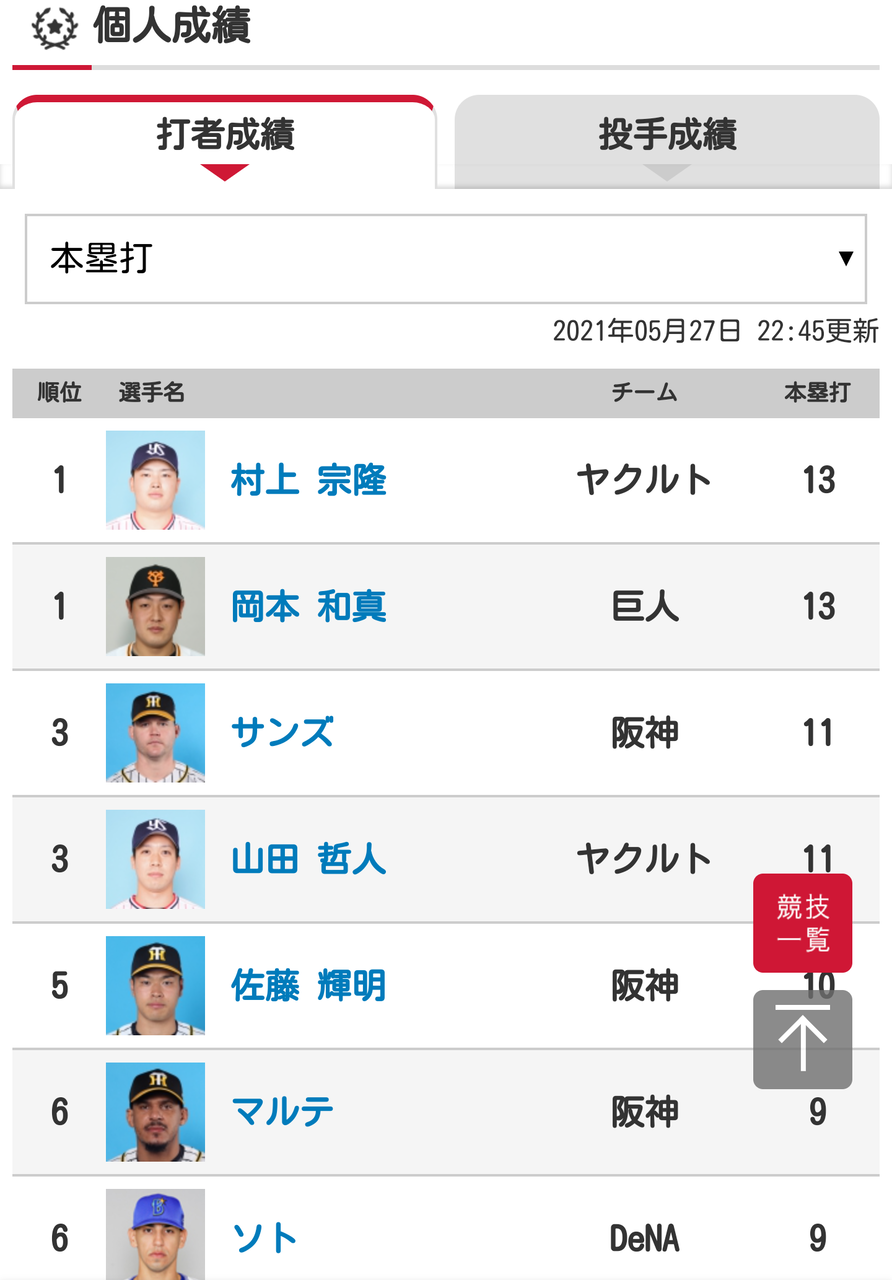View サンズ player details

(282, 733)
